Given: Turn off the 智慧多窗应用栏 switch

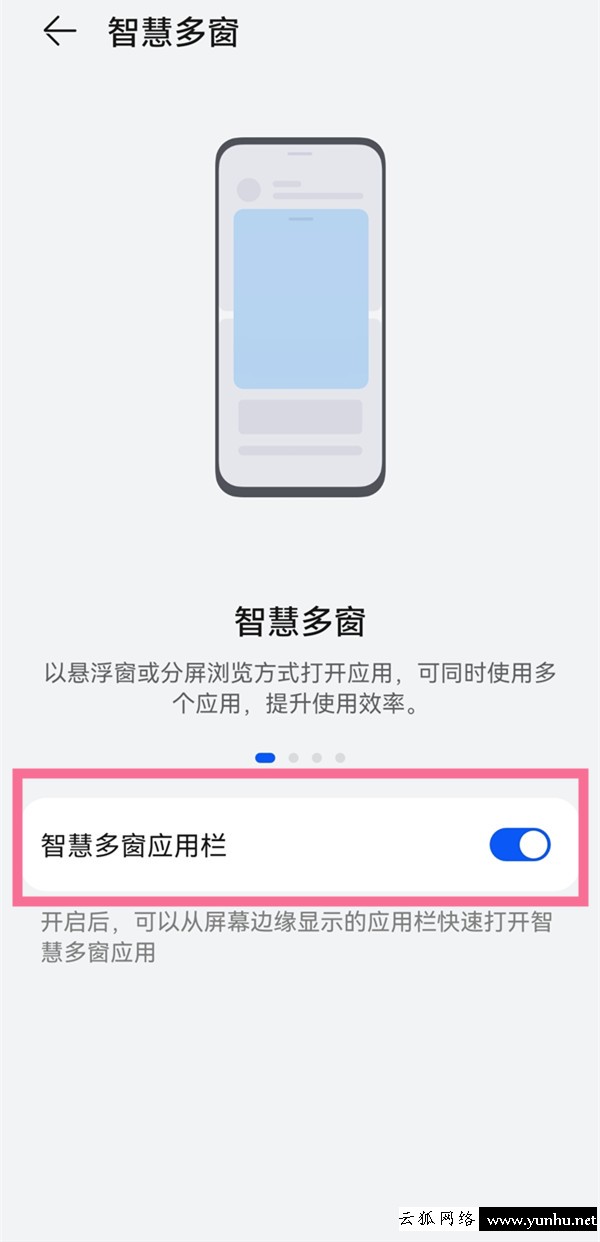Looking at the screenshot, I should tap(520, 845).
